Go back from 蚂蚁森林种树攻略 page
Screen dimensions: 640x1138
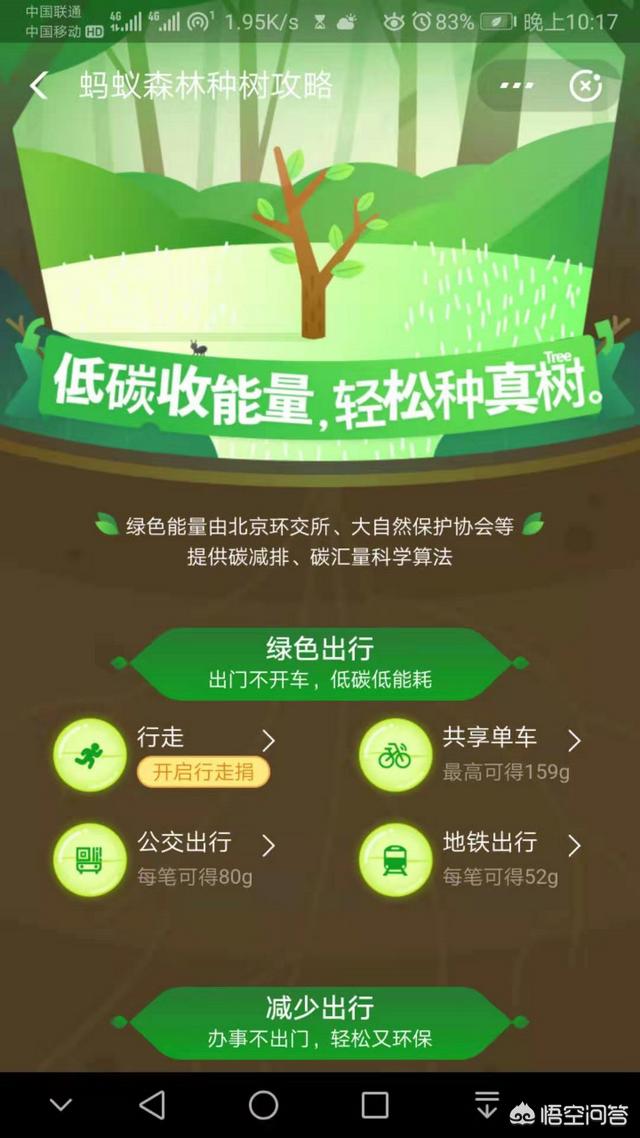[x=38, y=86]
